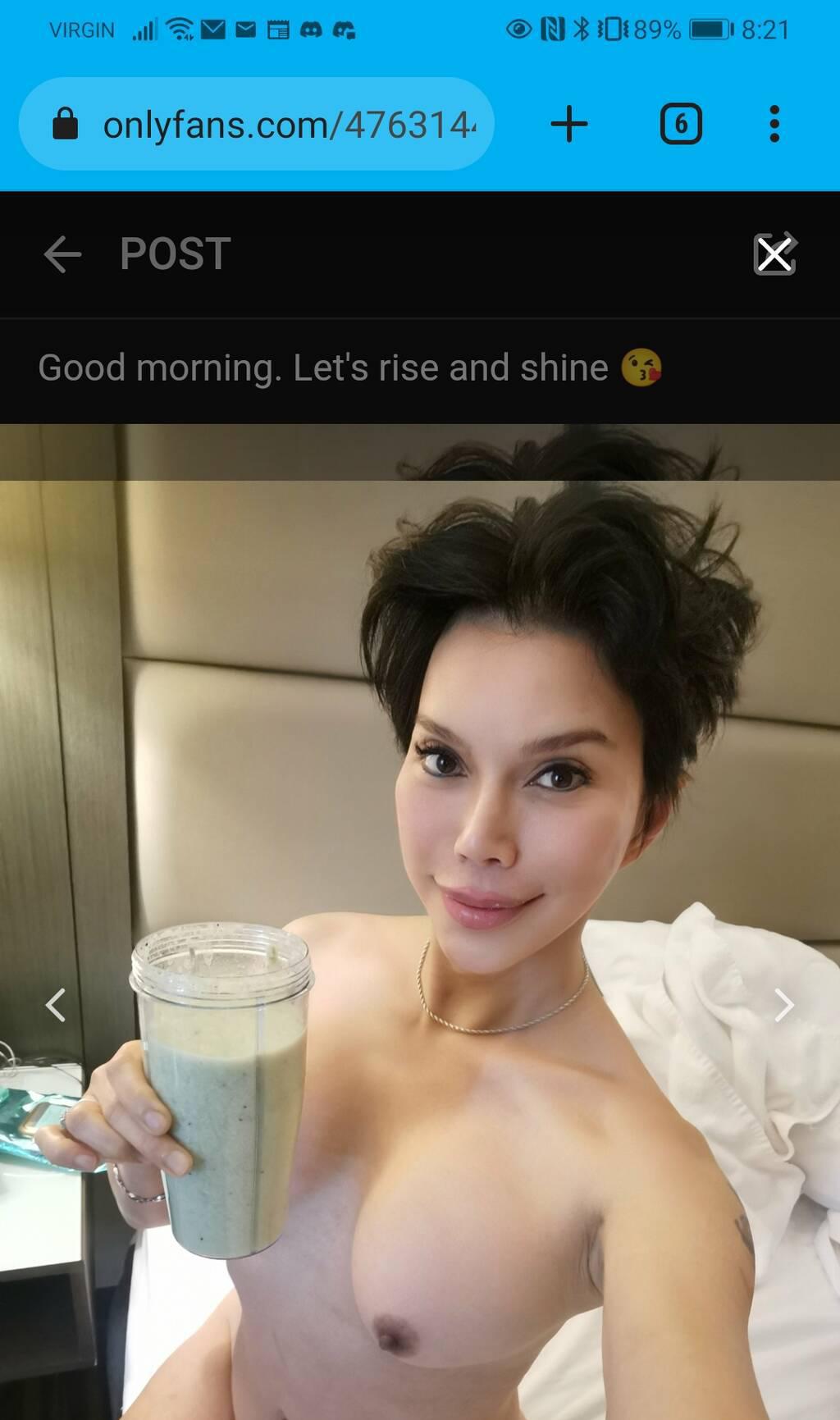Image resolution: width=840 pixels, height=1420 pixels.
Task: Close the post viewer with the X
Action: coord(774,254)
